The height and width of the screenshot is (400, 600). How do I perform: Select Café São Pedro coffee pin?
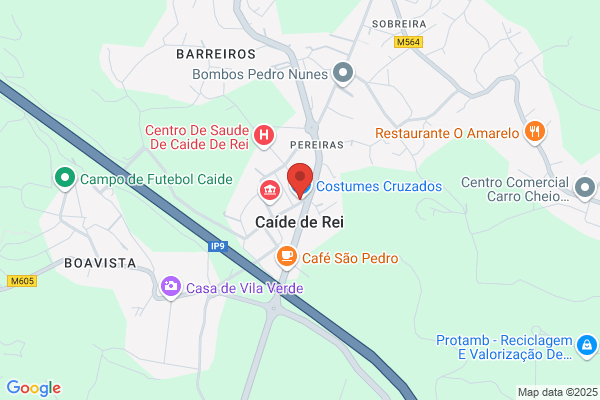(x=287, y=257)
